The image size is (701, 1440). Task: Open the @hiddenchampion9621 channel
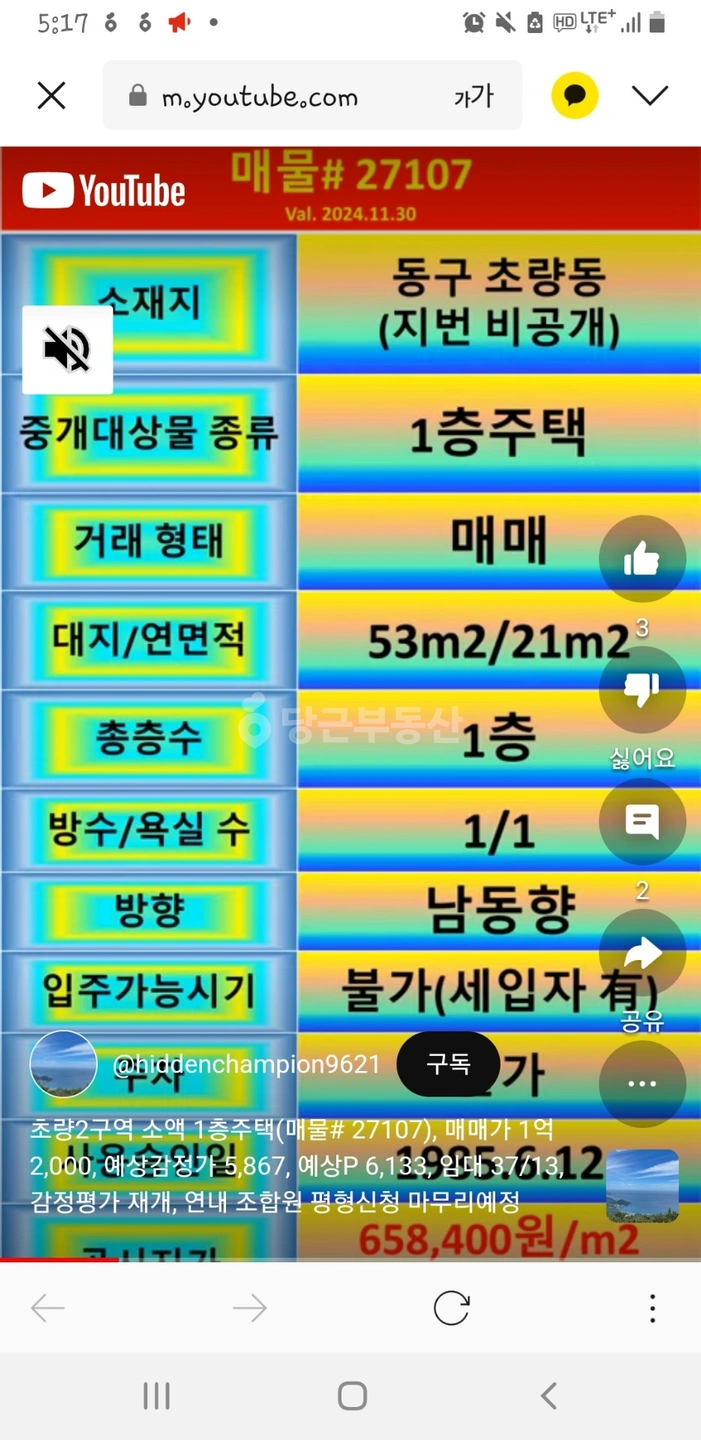pos(247,1064)
